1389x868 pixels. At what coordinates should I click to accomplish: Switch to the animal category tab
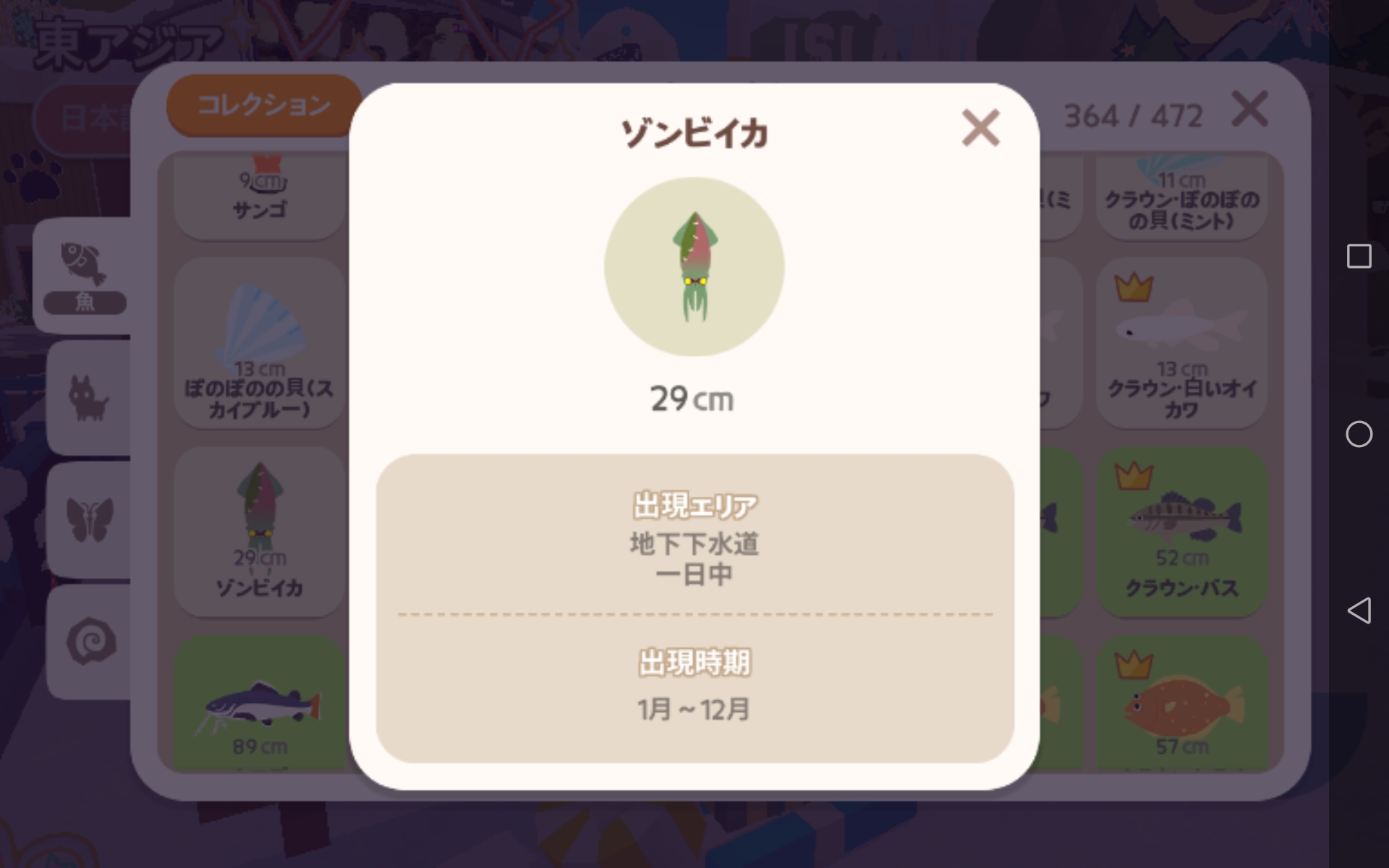click(x=88, y=397)
